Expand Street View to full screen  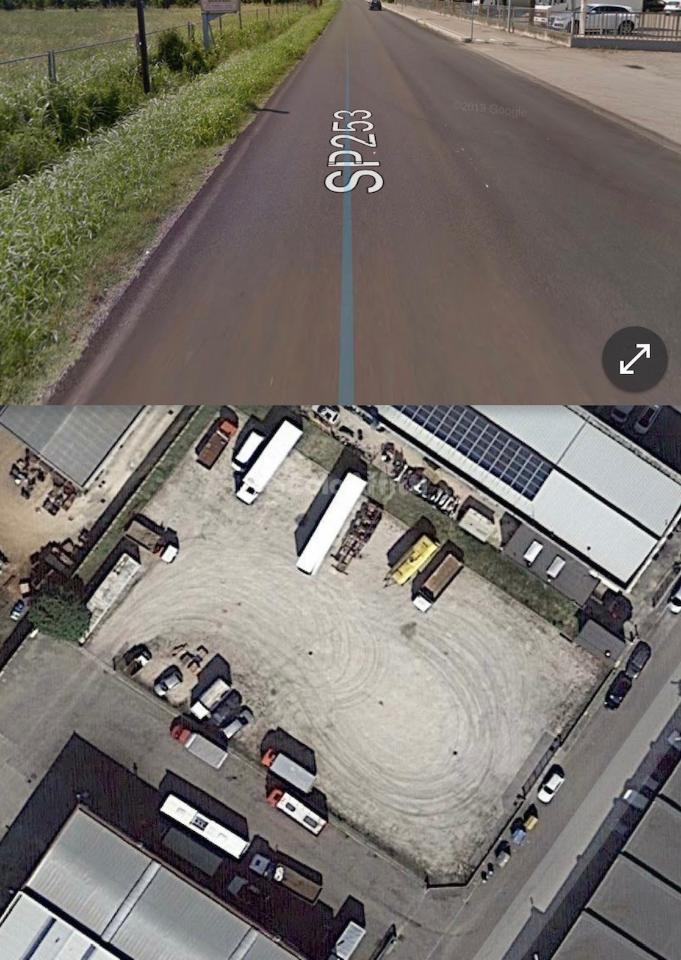(634, 359)
